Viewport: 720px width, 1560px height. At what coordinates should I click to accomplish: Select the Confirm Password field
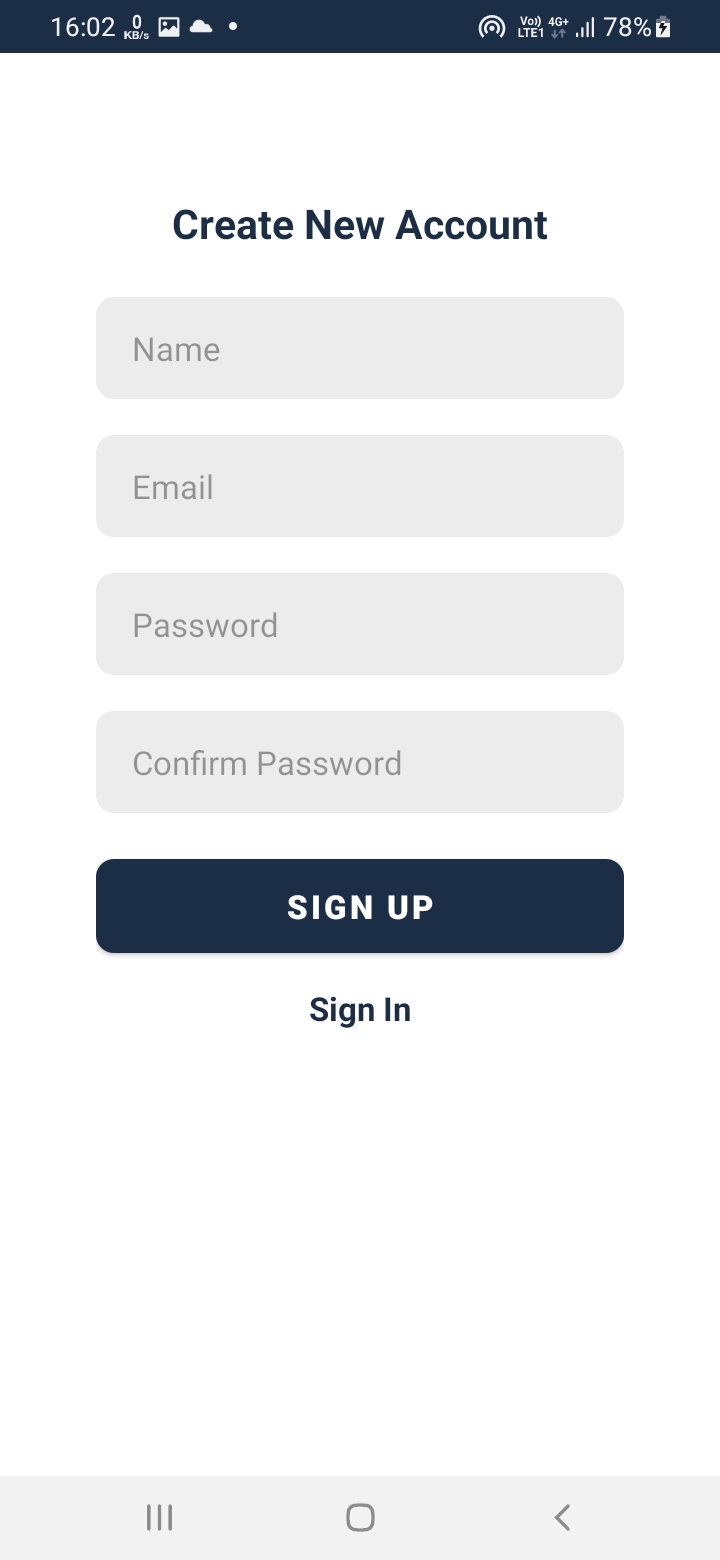[x=360, y=762]
